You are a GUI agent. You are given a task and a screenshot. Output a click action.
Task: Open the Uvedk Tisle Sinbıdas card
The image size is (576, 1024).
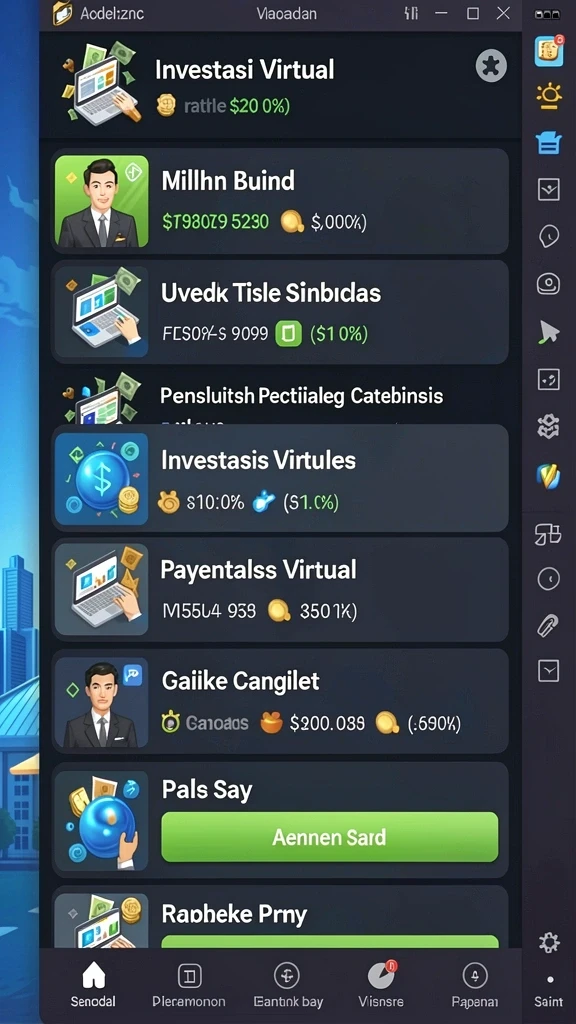[280, 312]
